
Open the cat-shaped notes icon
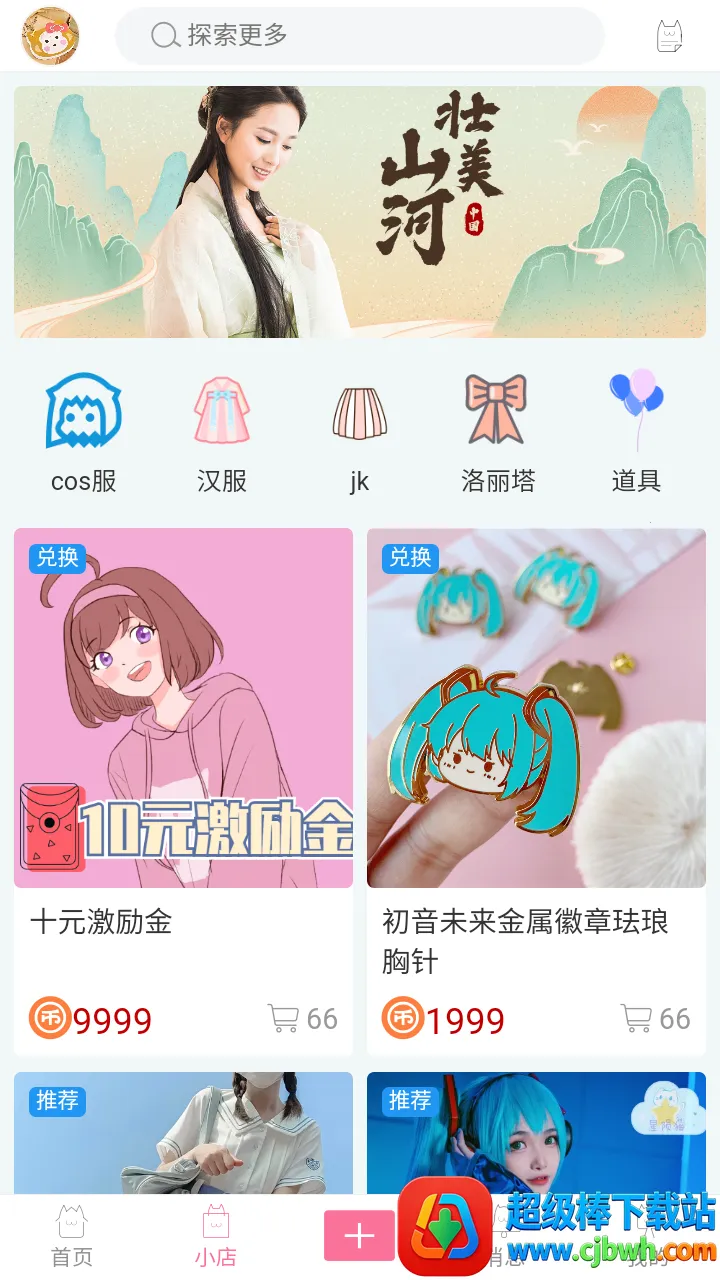coord(669,37)
